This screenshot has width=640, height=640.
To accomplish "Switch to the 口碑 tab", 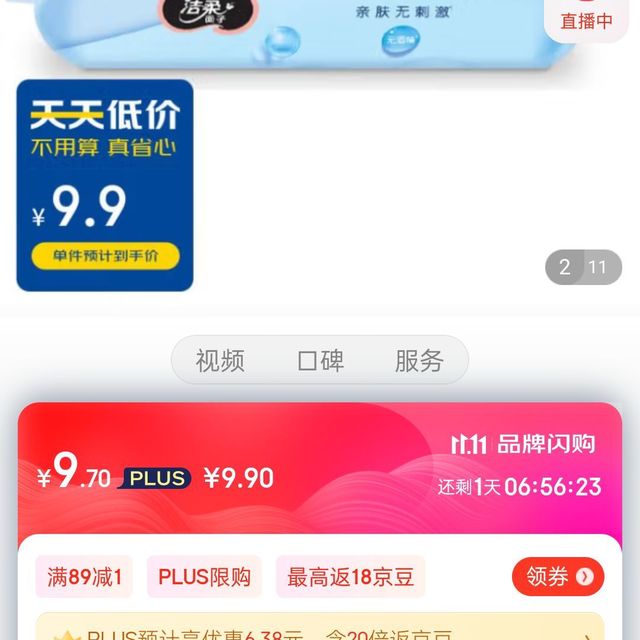I will pos(320,361).
